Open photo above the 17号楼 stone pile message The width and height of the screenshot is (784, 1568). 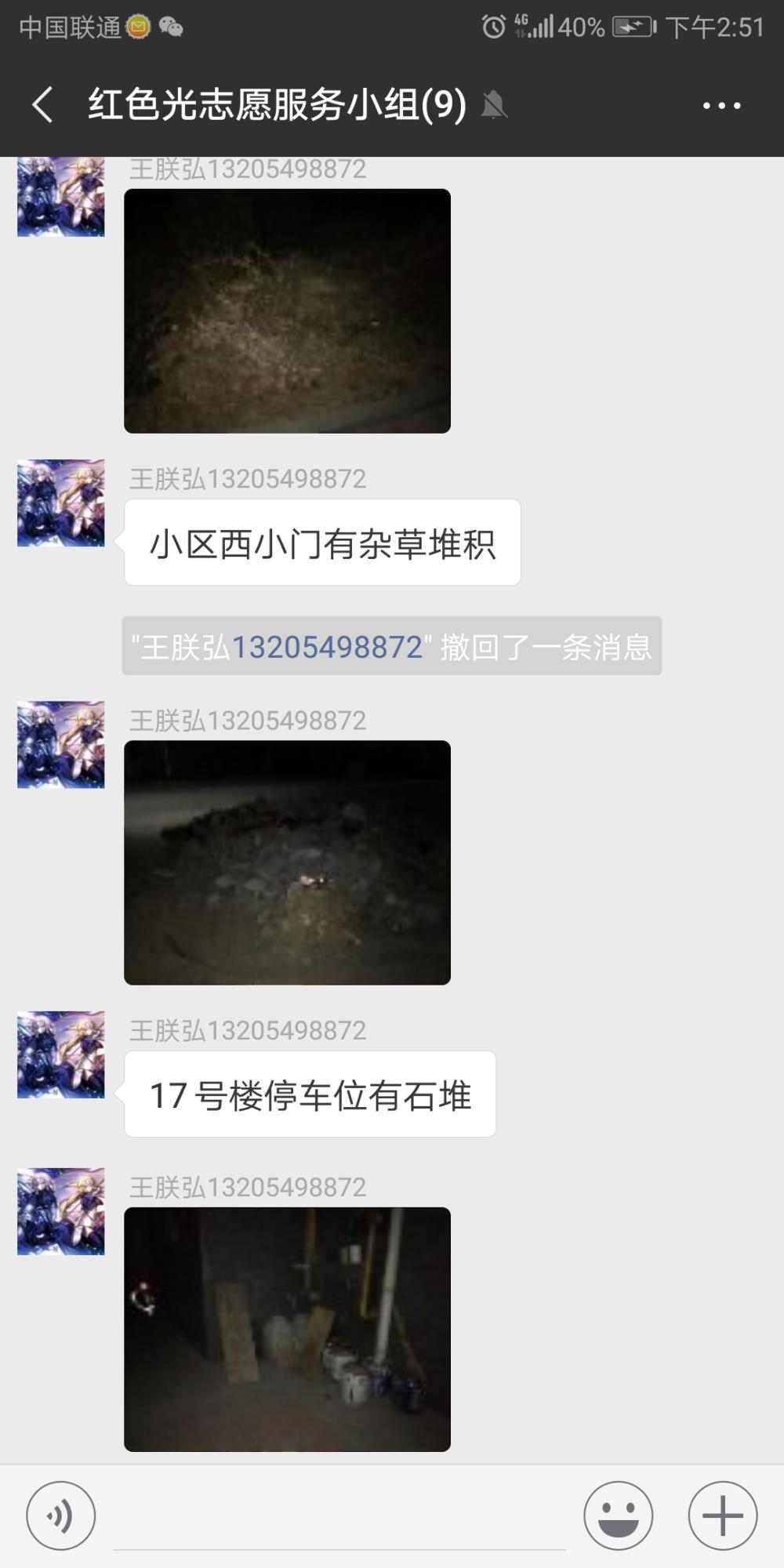click(x=287, y=862)
